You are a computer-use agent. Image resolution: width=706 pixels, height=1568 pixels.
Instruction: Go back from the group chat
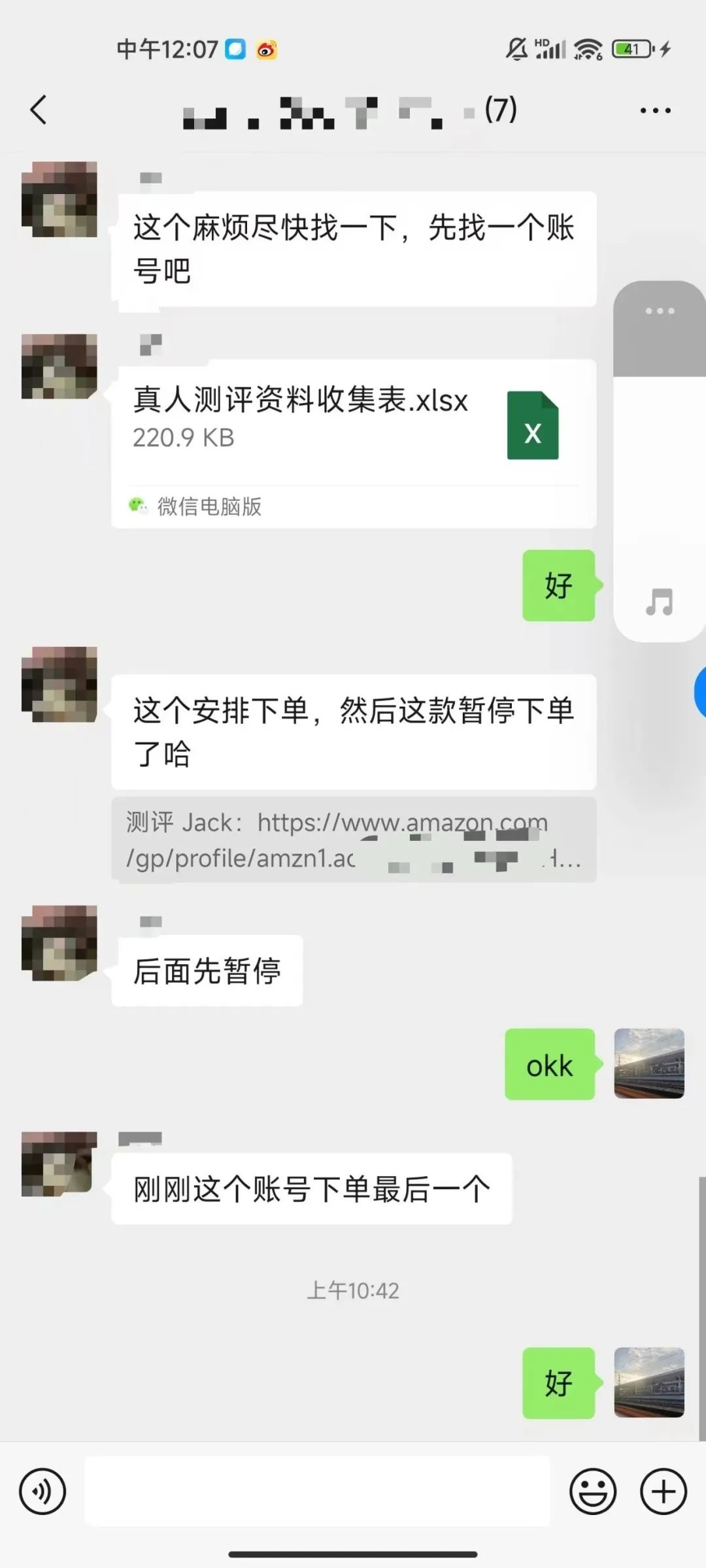(x=39, y=110)
